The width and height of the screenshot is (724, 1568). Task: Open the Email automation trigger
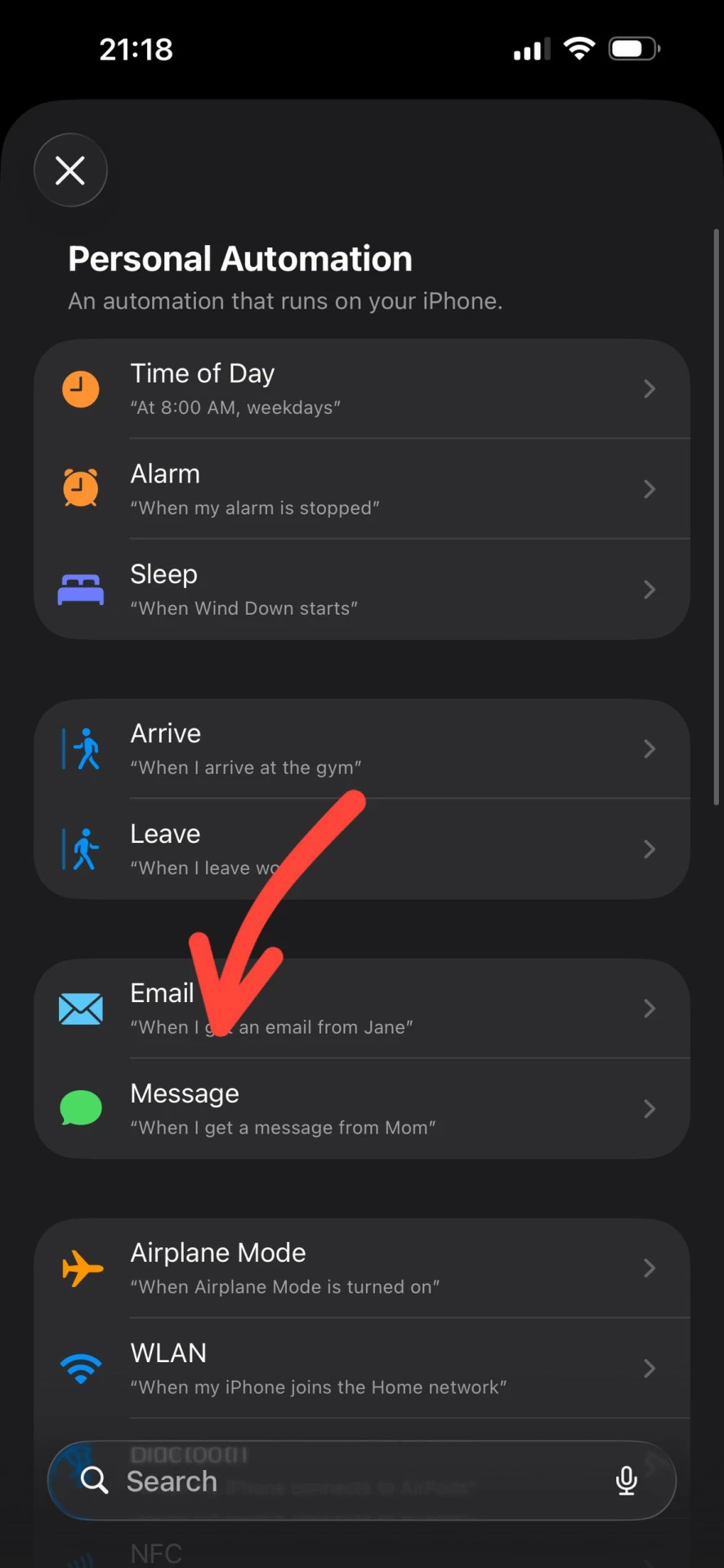pyautogui.click(x=362, y=1009)
